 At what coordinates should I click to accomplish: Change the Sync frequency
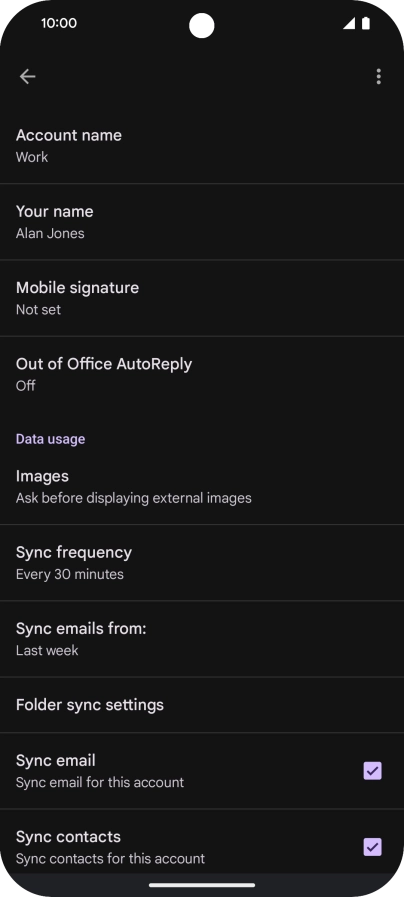[202, 563]
